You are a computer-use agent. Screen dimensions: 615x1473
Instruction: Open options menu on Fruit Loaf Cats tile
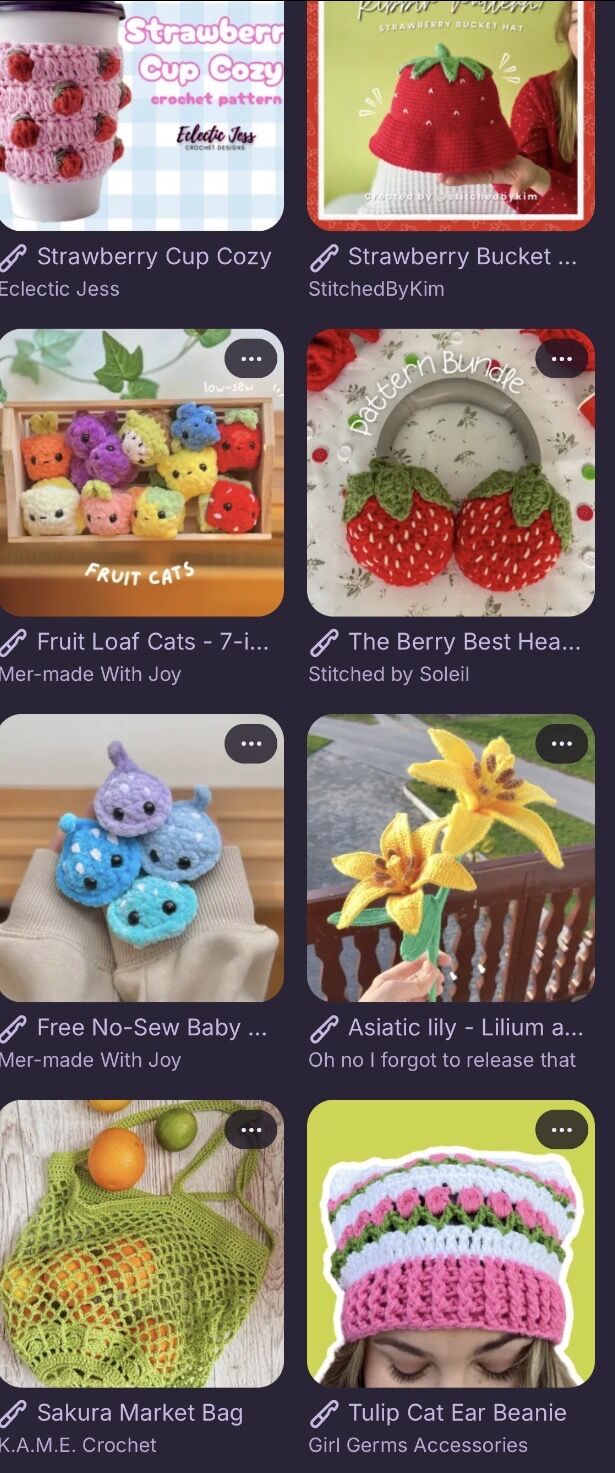pyautogui.click(x=251, y=358)
